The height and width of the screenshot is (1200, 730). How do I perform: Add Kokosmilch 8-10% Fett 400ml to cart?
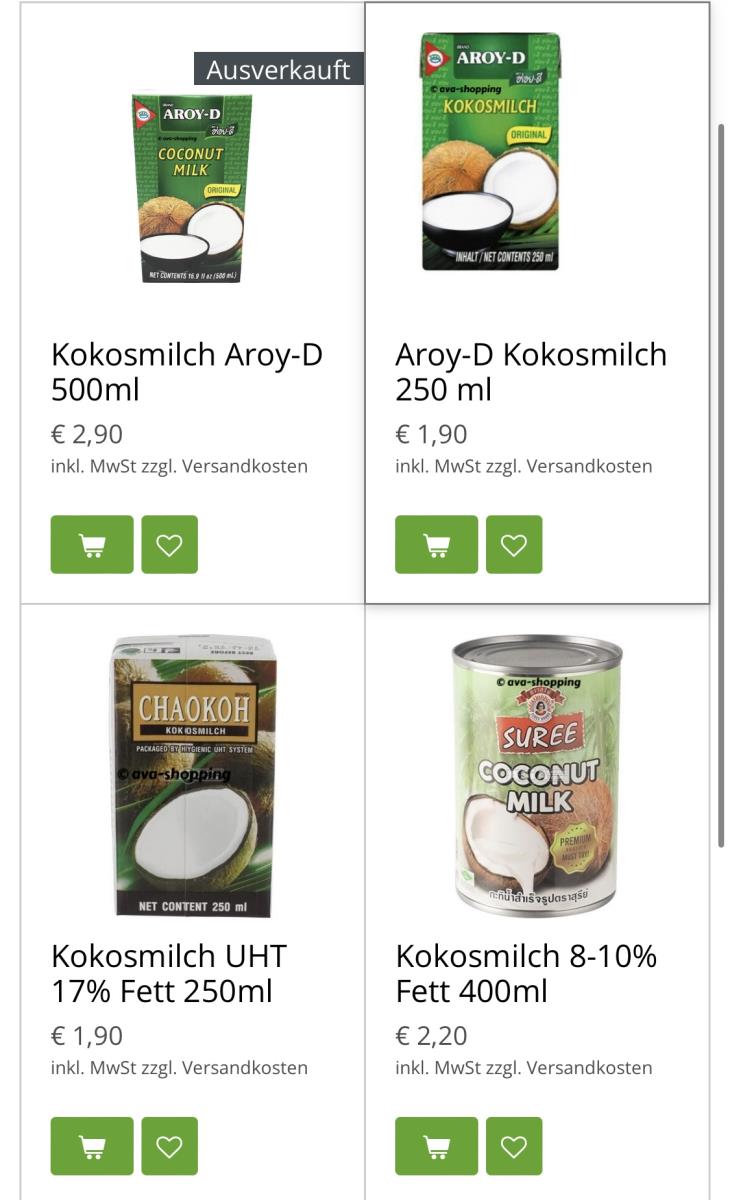[436, 1146]
